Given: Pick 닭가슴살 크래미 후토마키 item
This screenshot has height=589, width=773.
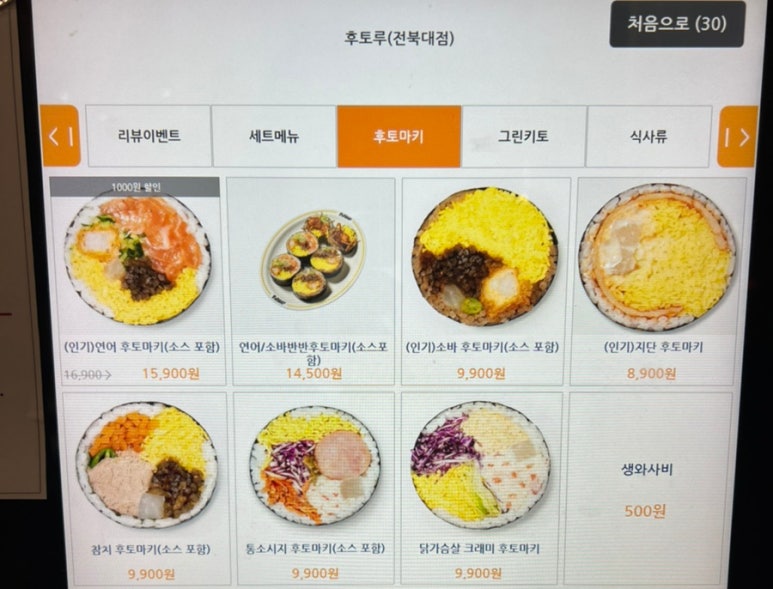Looking at the screenshot, I should pyautogui.click(x=481, y=488).
